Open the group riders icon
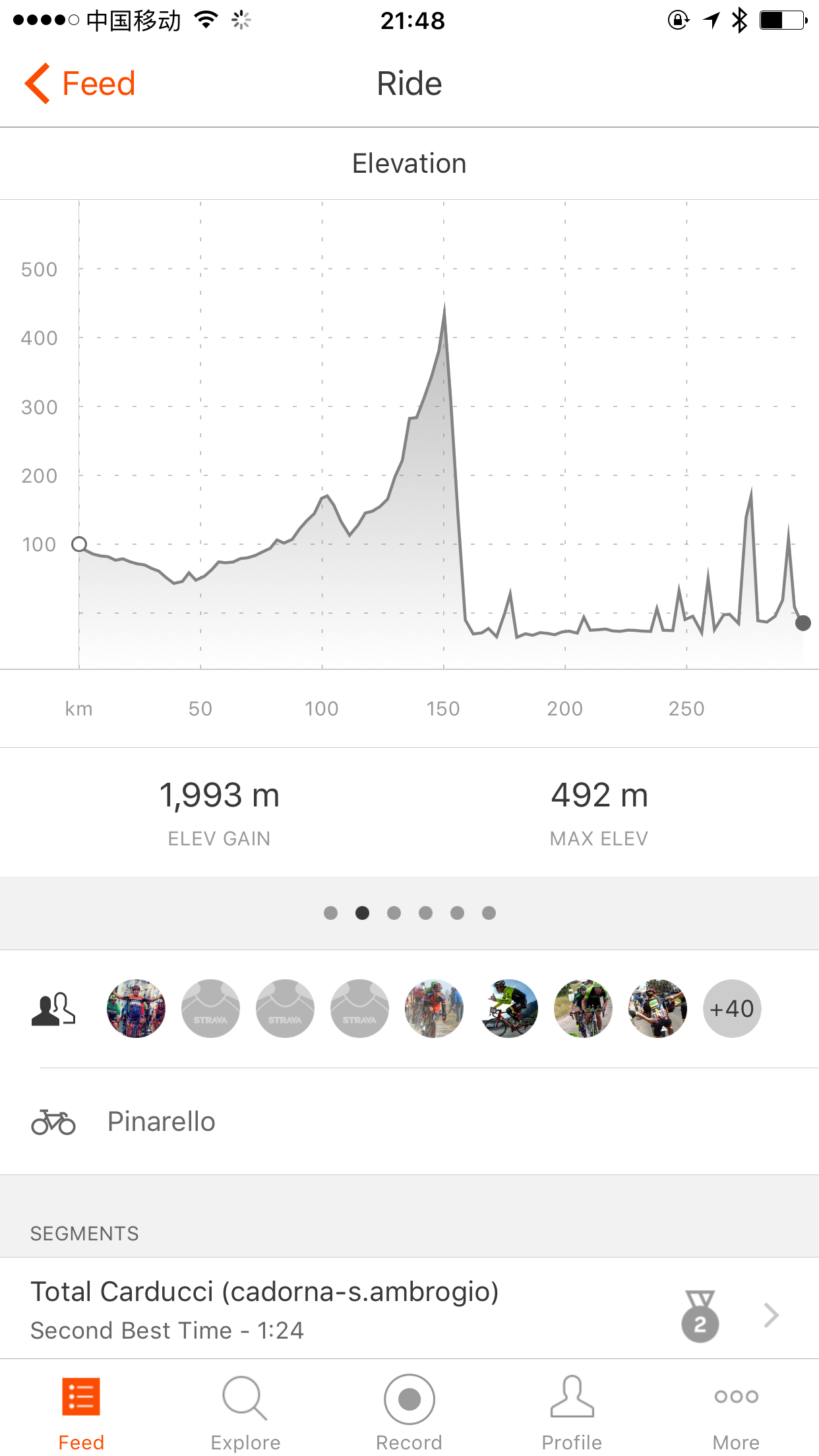The width and height of the screenshot is (819, 1456). point(53,1009)
